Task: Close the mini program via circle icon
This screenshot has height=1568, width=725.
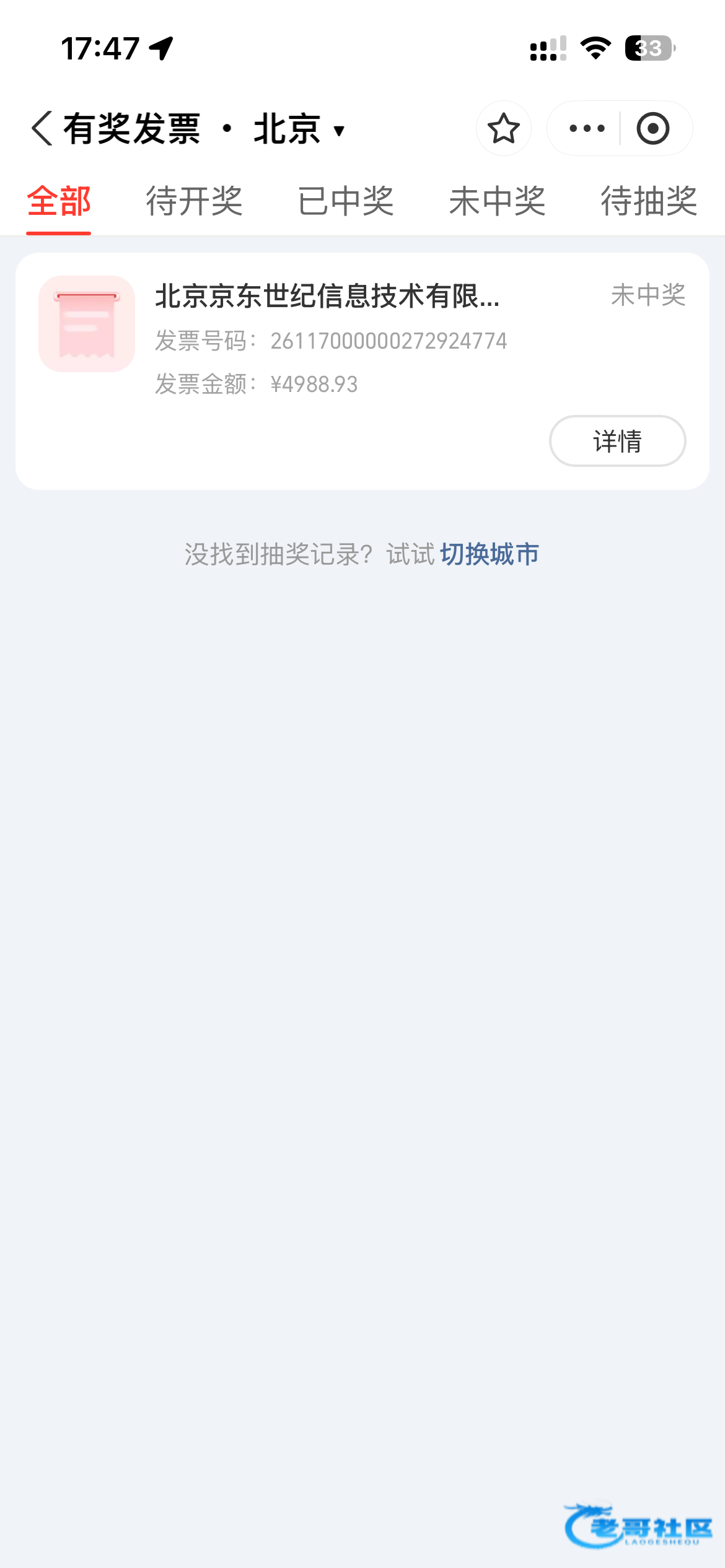Action: tap(653, 129)
